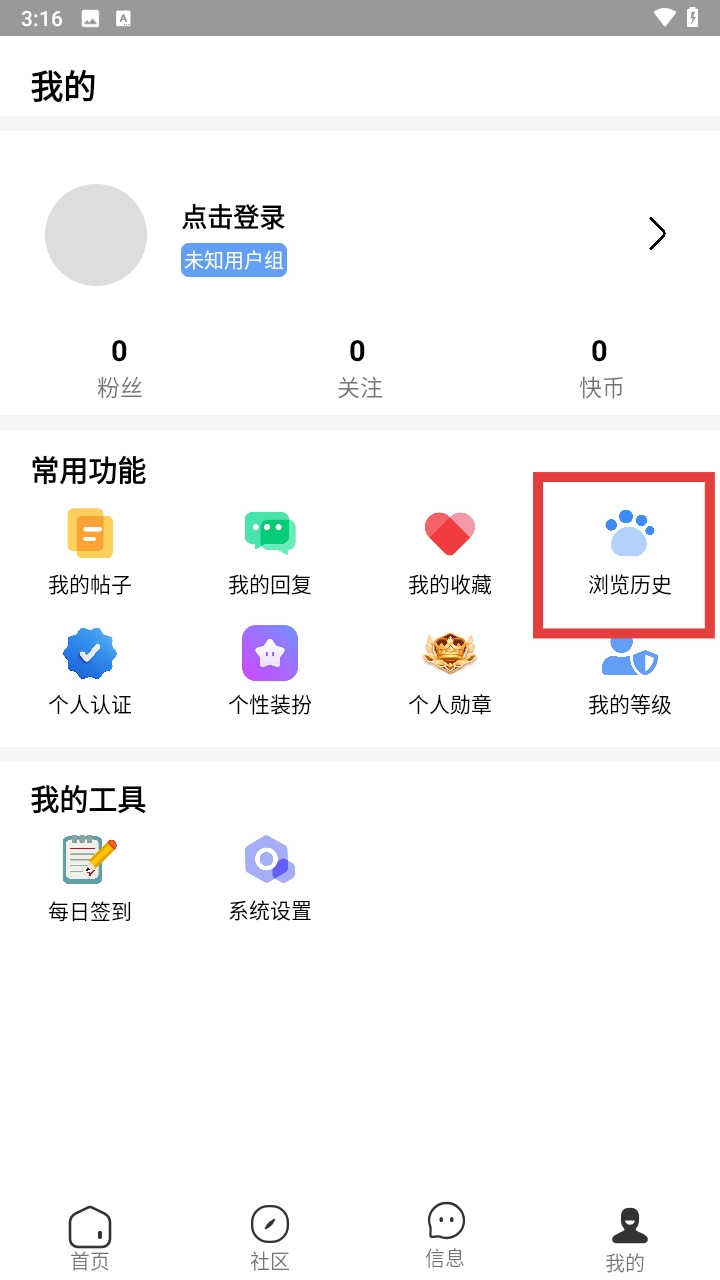720x1280 pixels.
Task: Check 快币 coin balance
Action: (x=600, y=367)
